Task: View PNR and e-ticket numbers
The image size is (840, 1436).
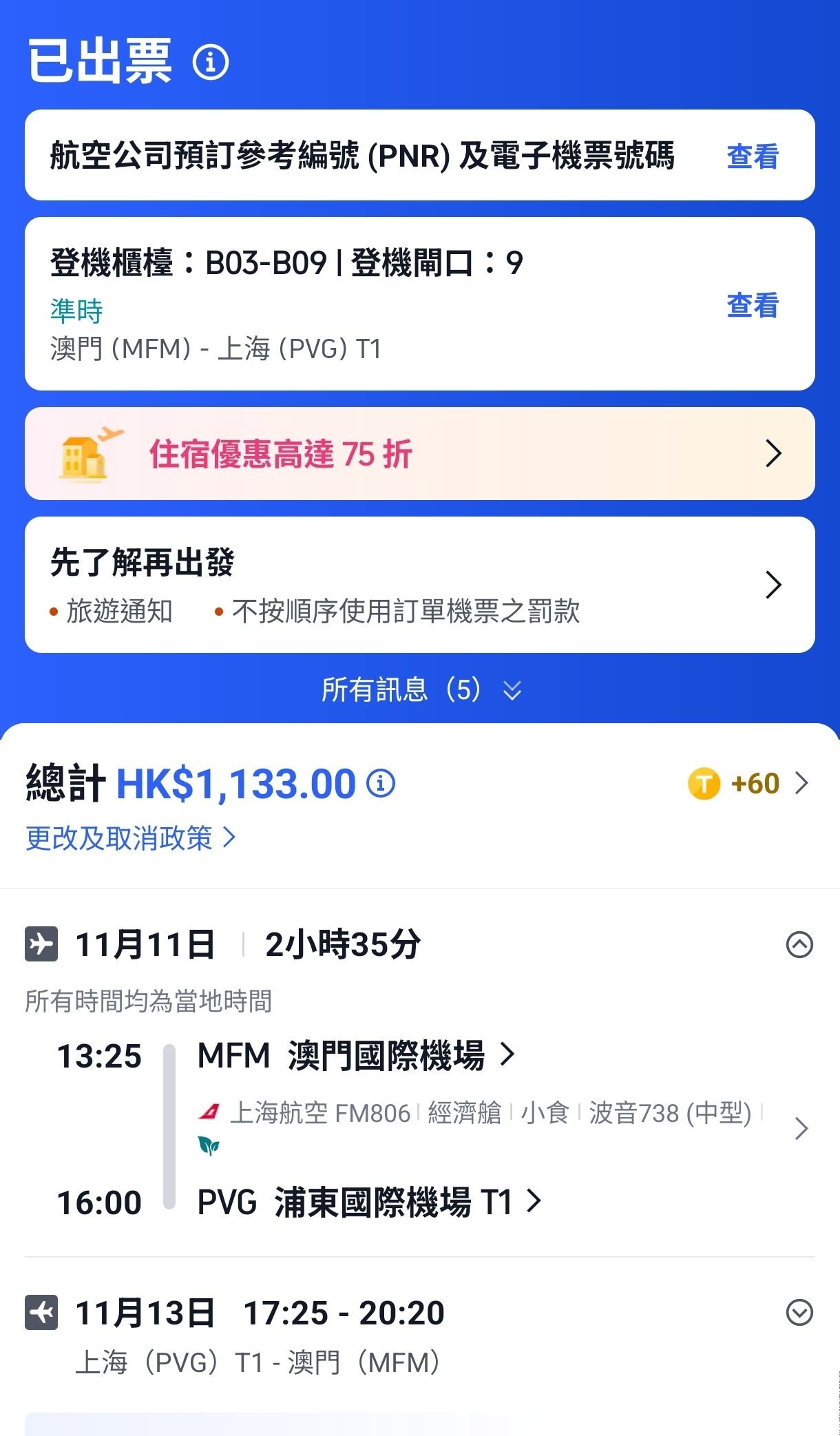Action: [752, 156]
